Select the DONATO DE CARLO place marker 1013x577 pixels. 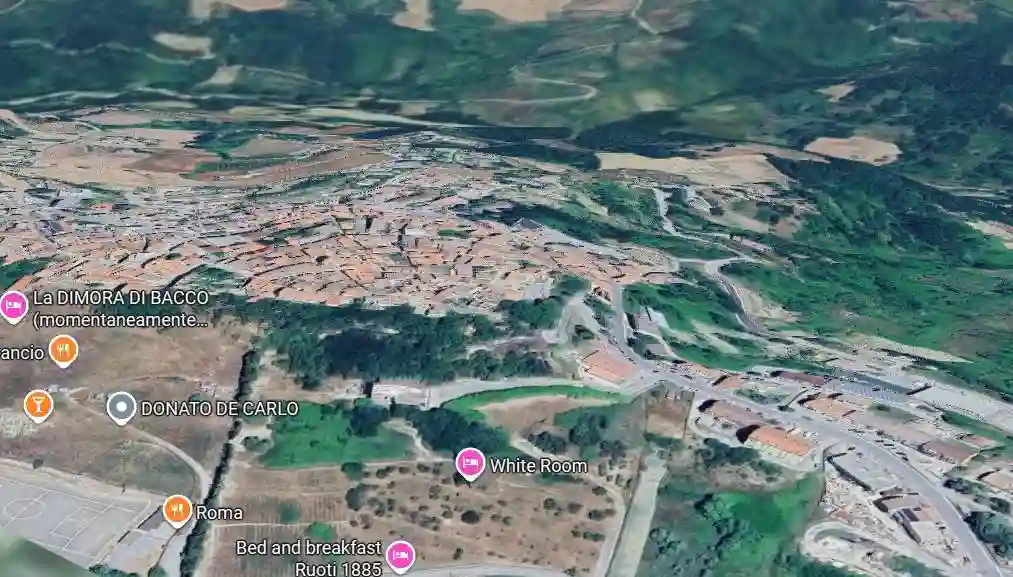point(121,407)
